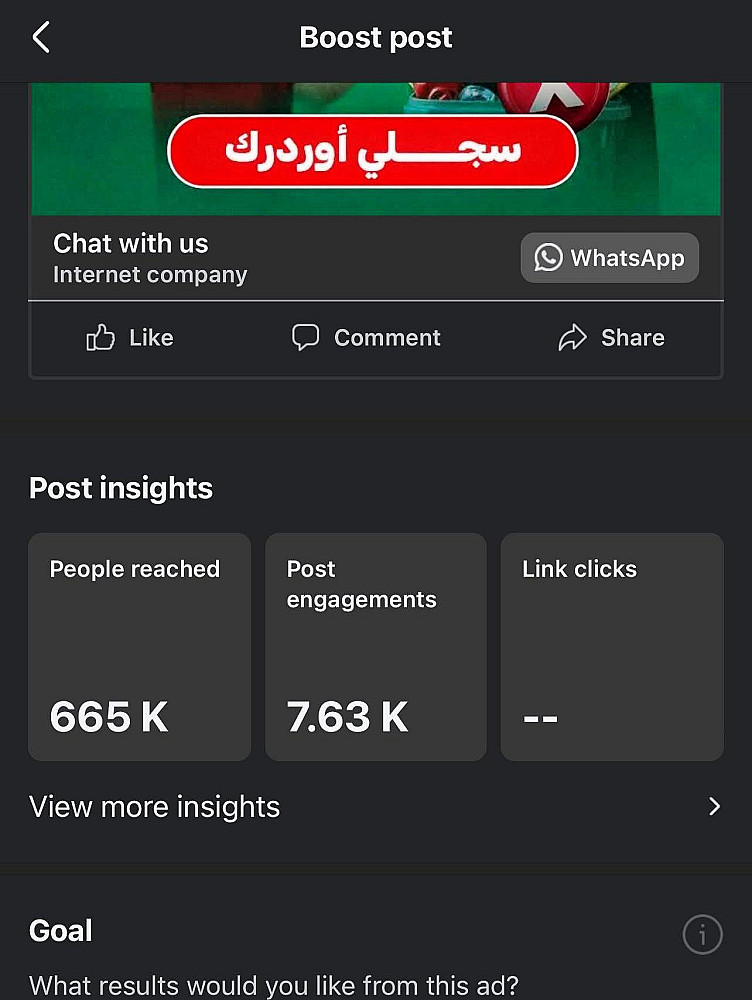Open View more insights
The image size is (752, 1000).
pyautogui.click(x=375, y=807)
